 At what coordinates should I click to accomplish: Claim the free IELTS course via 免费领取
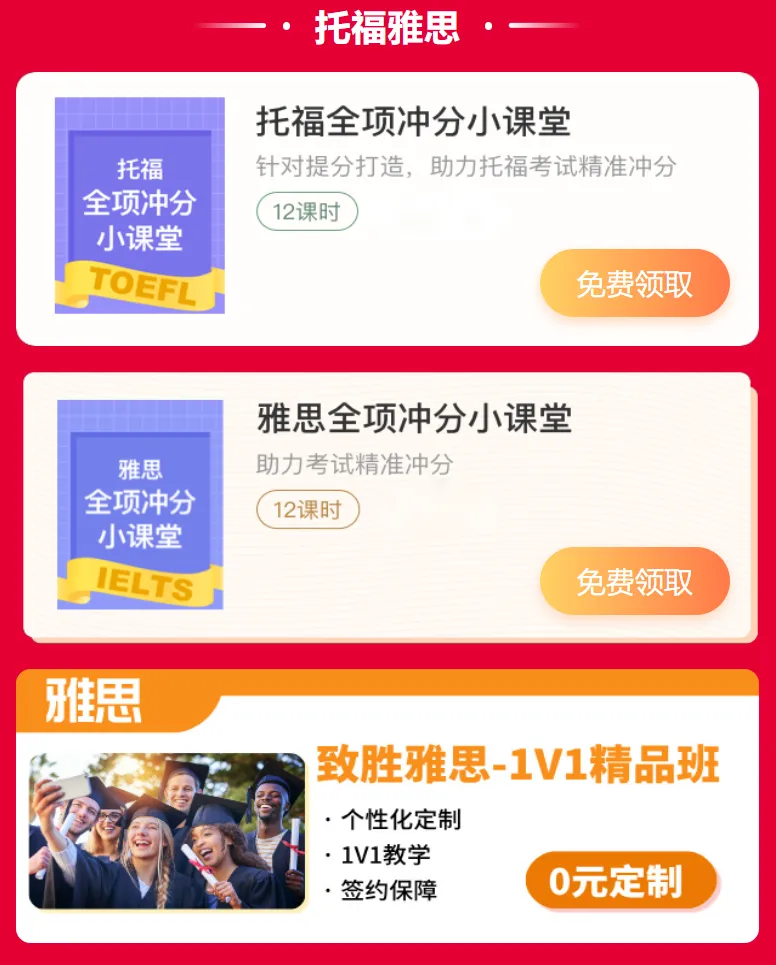634,582
